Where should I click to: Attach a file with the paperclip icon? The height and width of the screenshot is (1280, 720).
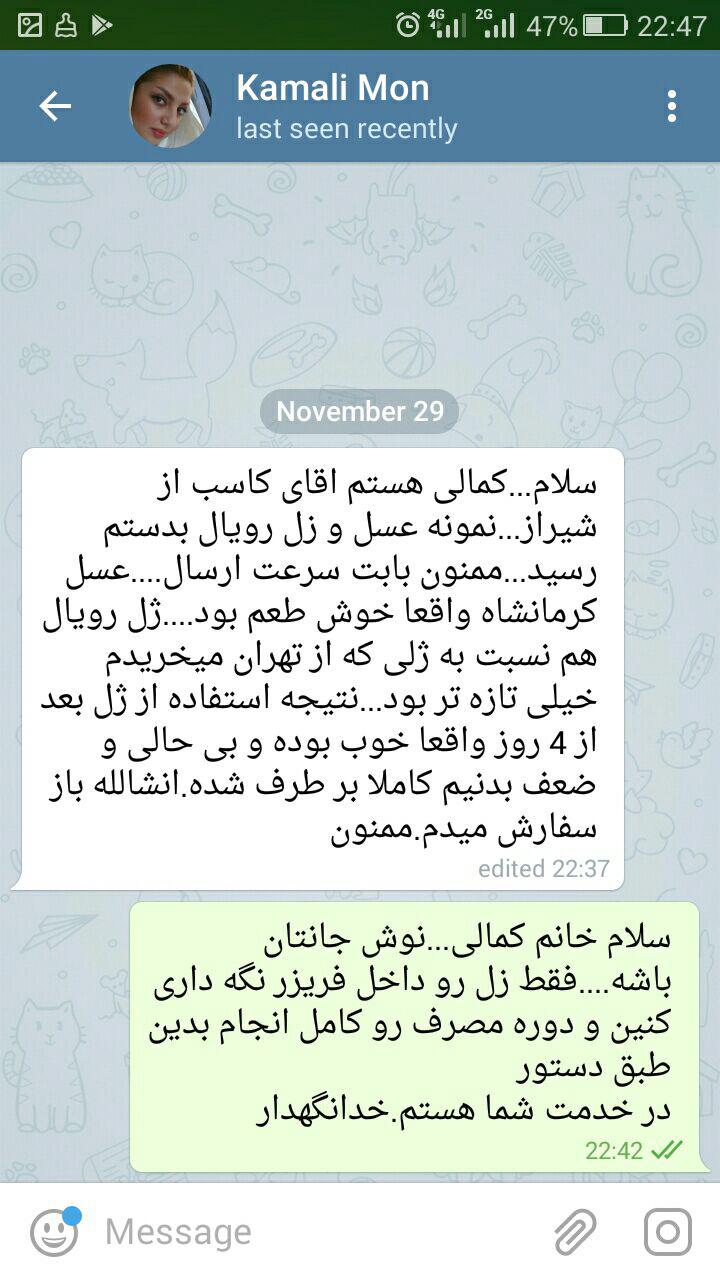pyautogui.click(x=576, y=1231)
